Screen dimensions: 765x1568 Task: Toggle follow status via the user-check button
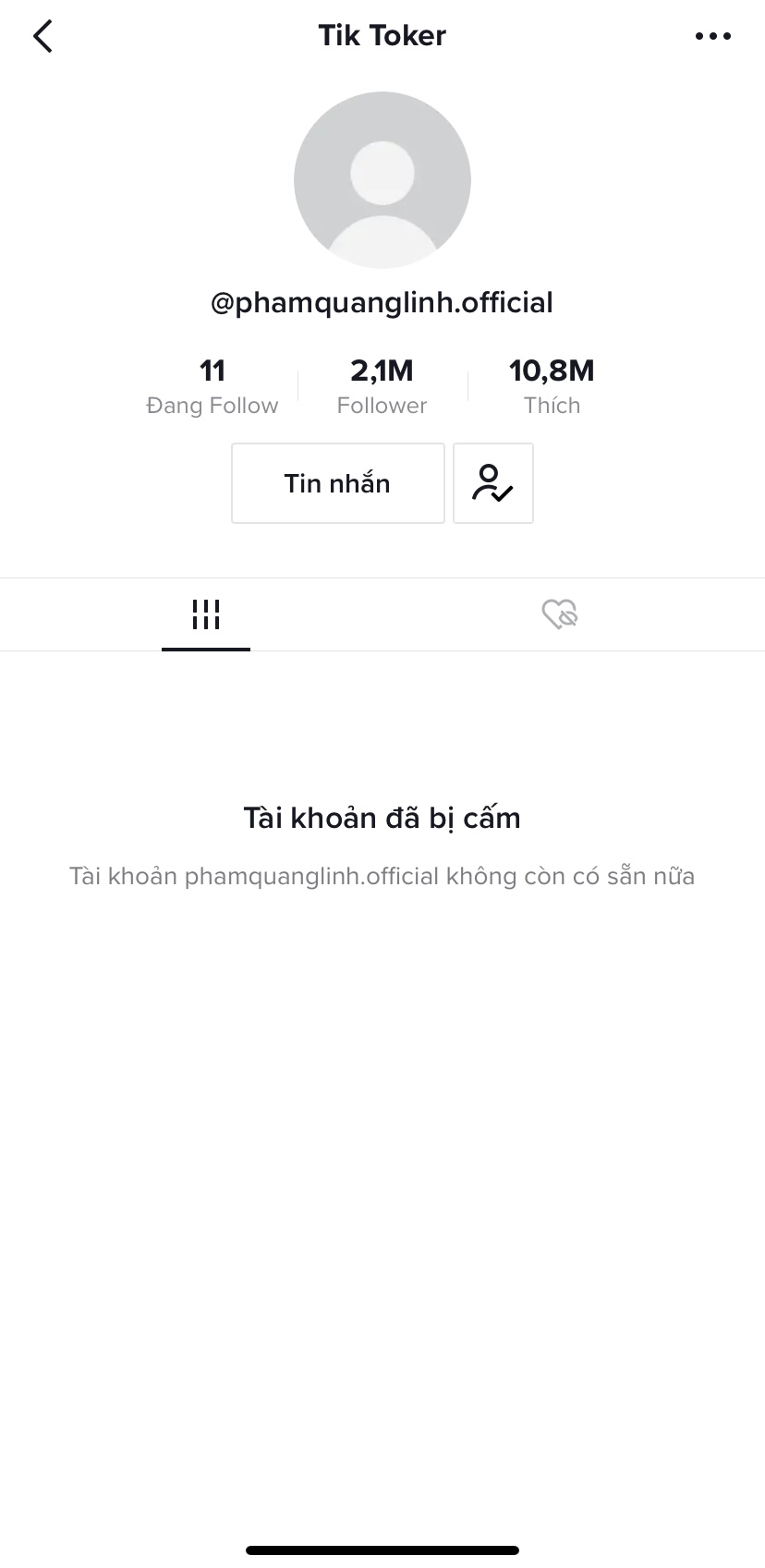[x=492, y=482]
